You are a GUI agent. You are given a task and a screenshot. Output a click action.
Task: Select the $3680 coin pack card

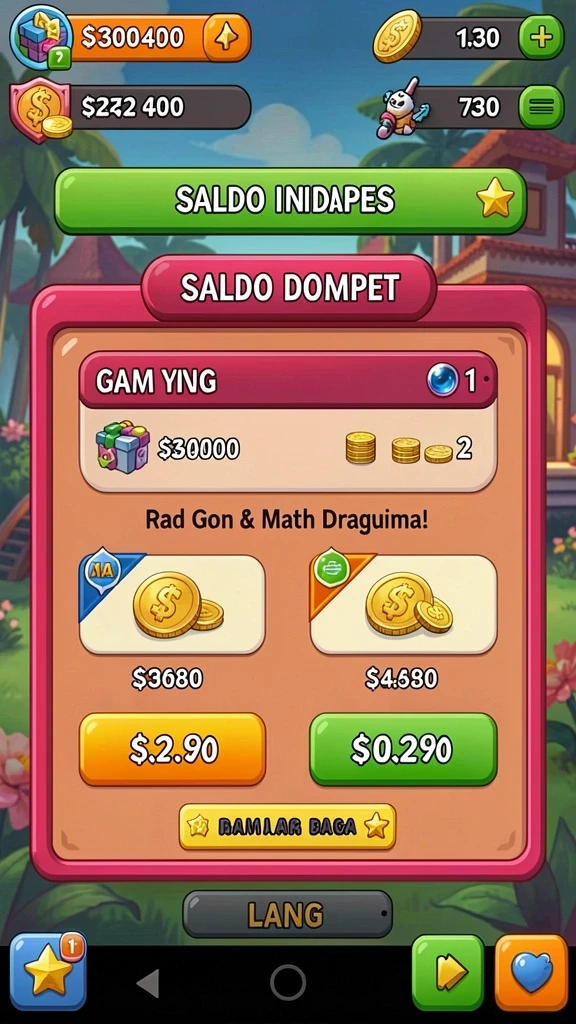coord(172,604)
